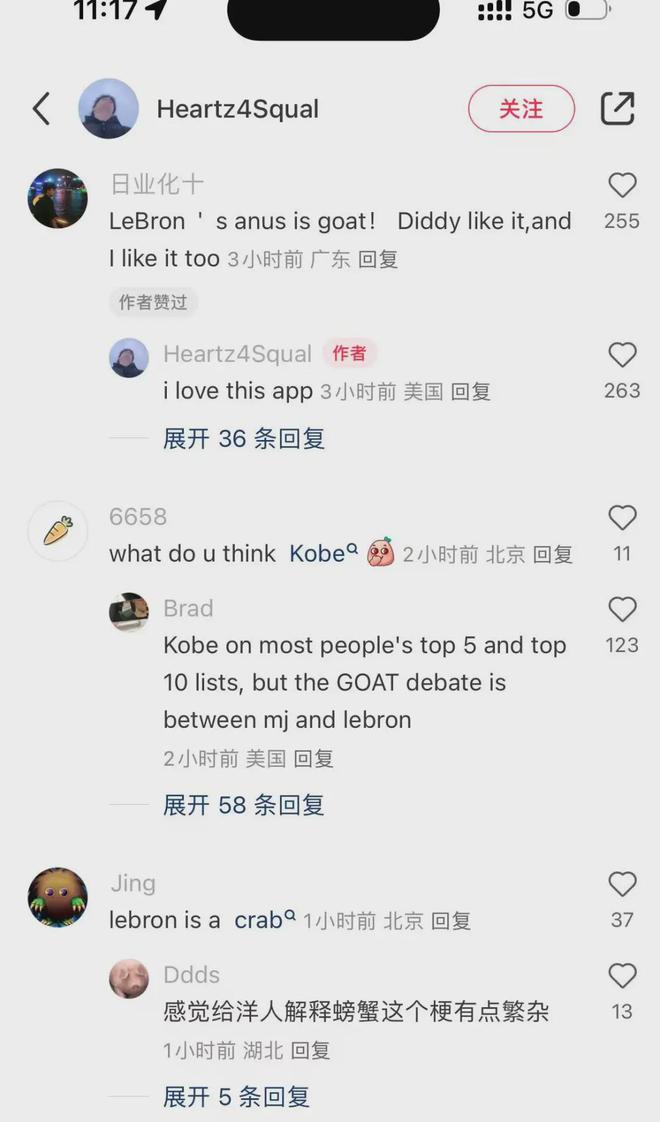Open Brad's profile picture
Image resolution: width=660 pixels, height=1122 pixels.
(129, 612)
